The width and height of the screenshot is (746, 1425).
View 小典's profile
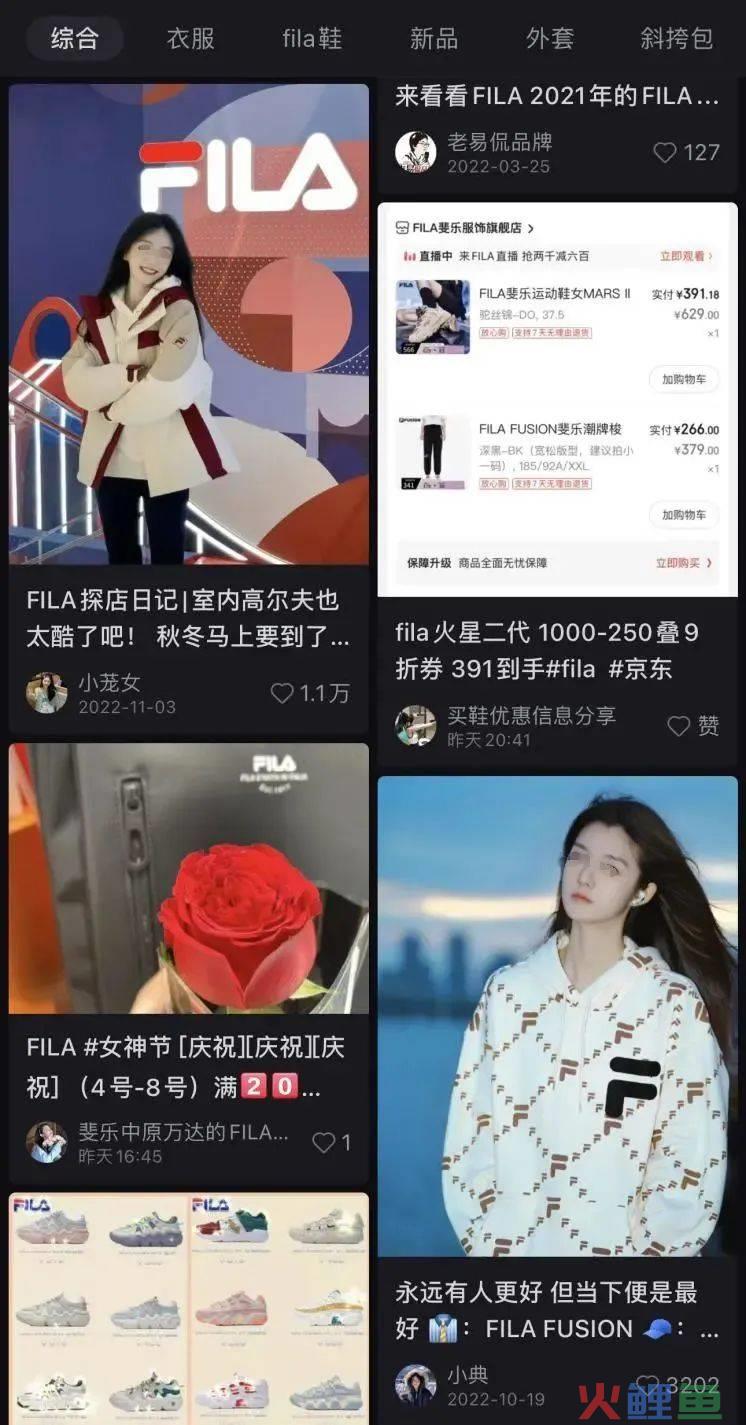coord(415,1385)
